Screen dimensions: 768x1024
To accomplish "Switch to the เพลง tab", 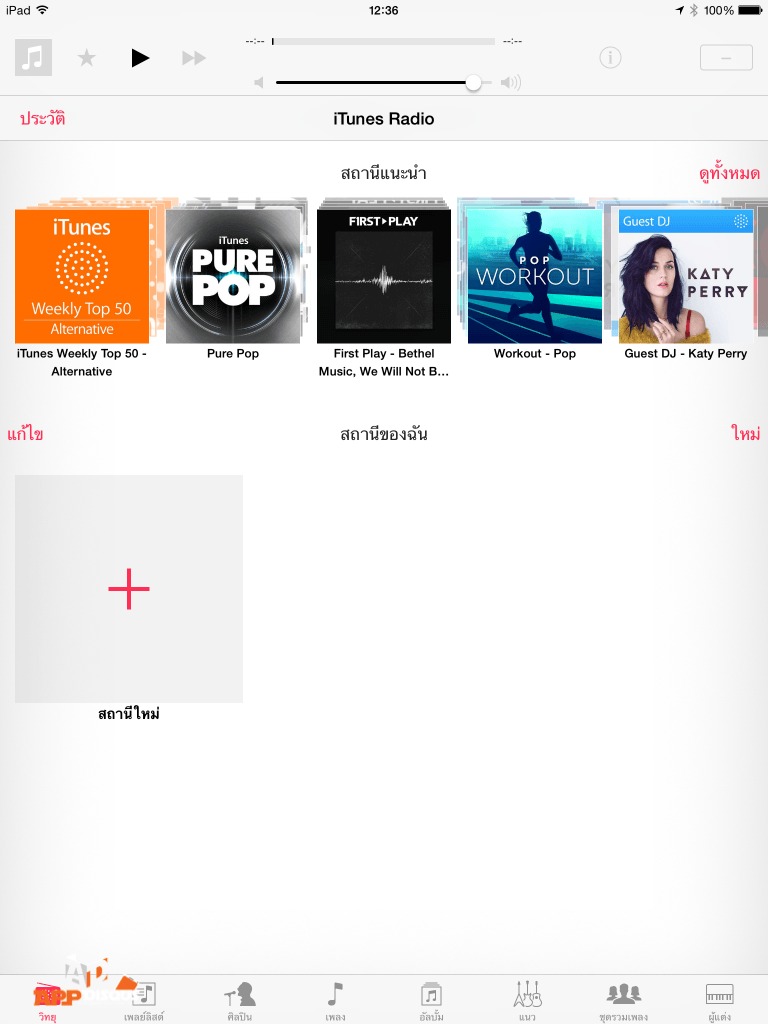I will [335, 999].
